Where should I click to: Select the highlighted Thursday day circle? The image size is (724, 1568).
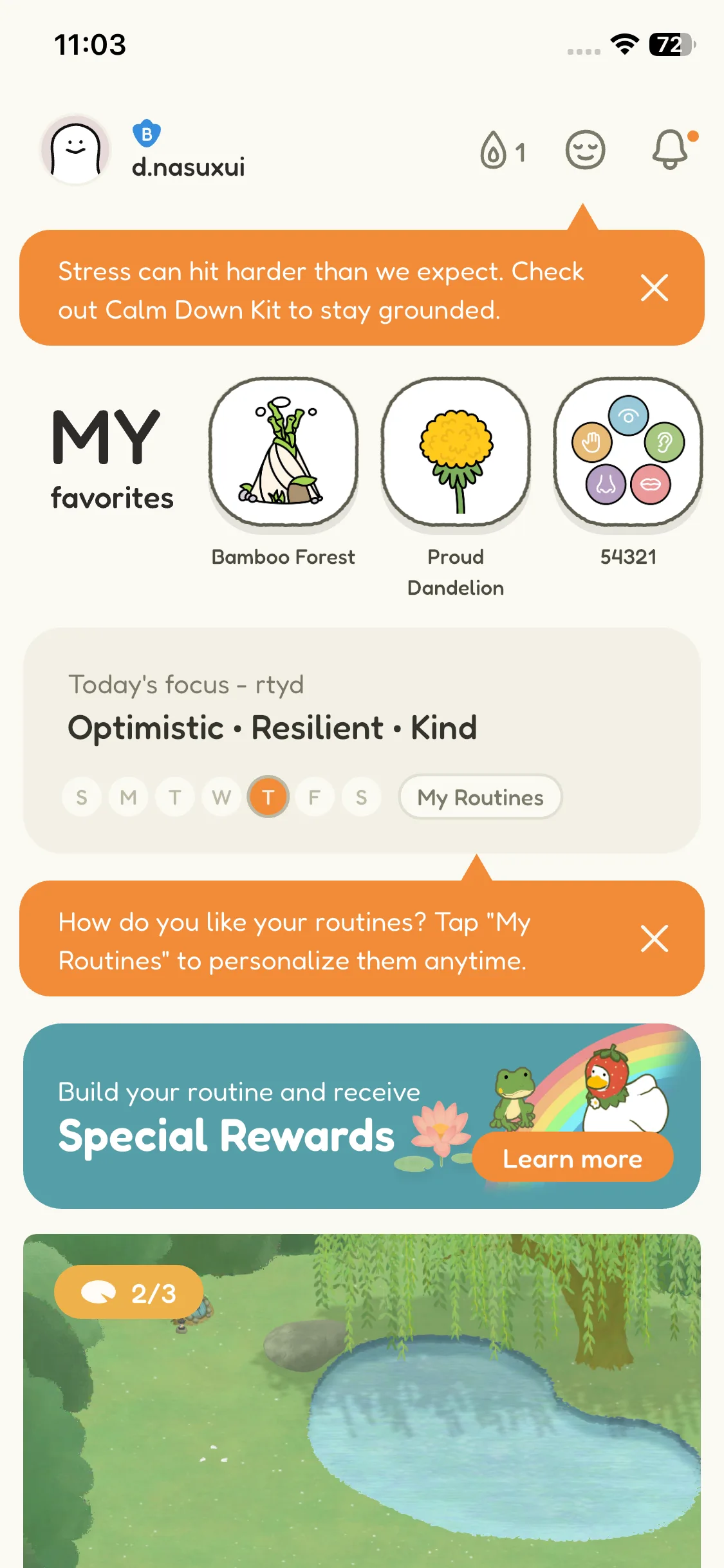pos(268,798)
